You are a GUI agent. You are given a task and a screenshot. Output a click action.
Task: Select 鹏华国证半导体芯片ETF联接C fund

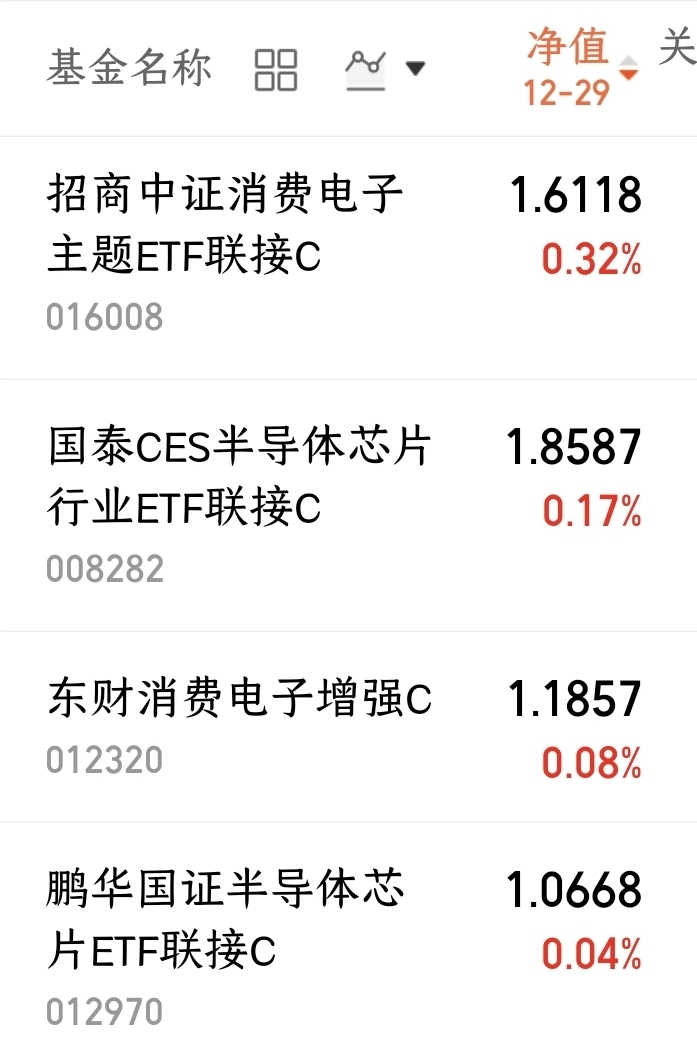[225, 920]
